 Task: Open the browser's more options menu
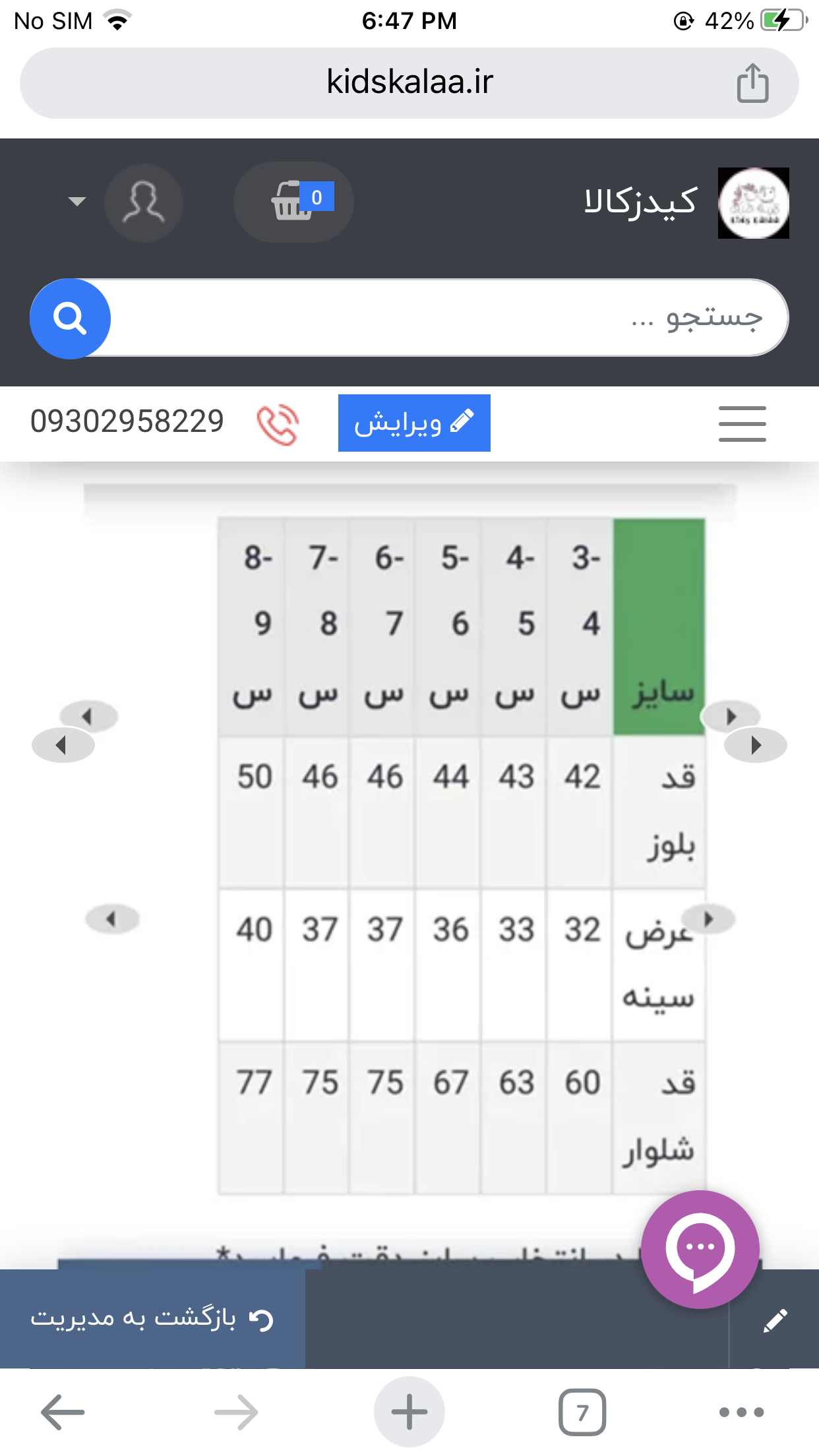741,1412
